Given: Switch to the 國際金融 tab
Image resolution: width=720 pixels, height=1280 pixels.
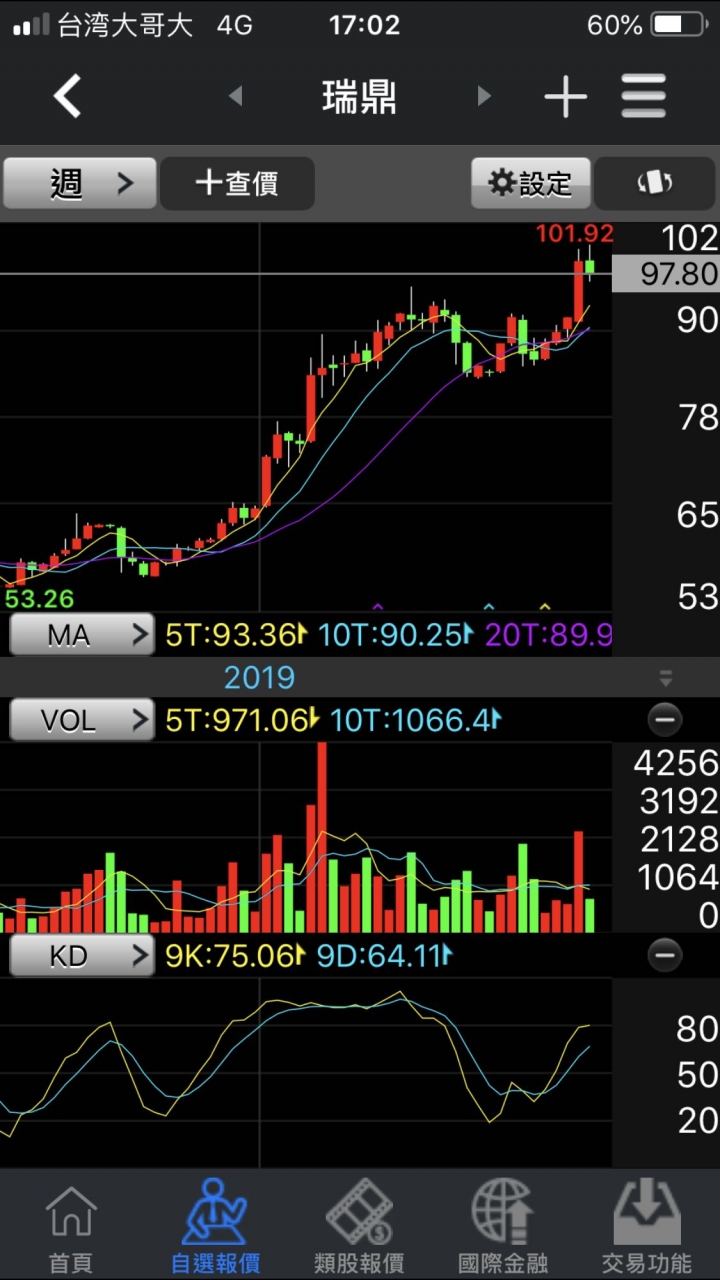Looking at the screenshot, I should click(503, 1226).
